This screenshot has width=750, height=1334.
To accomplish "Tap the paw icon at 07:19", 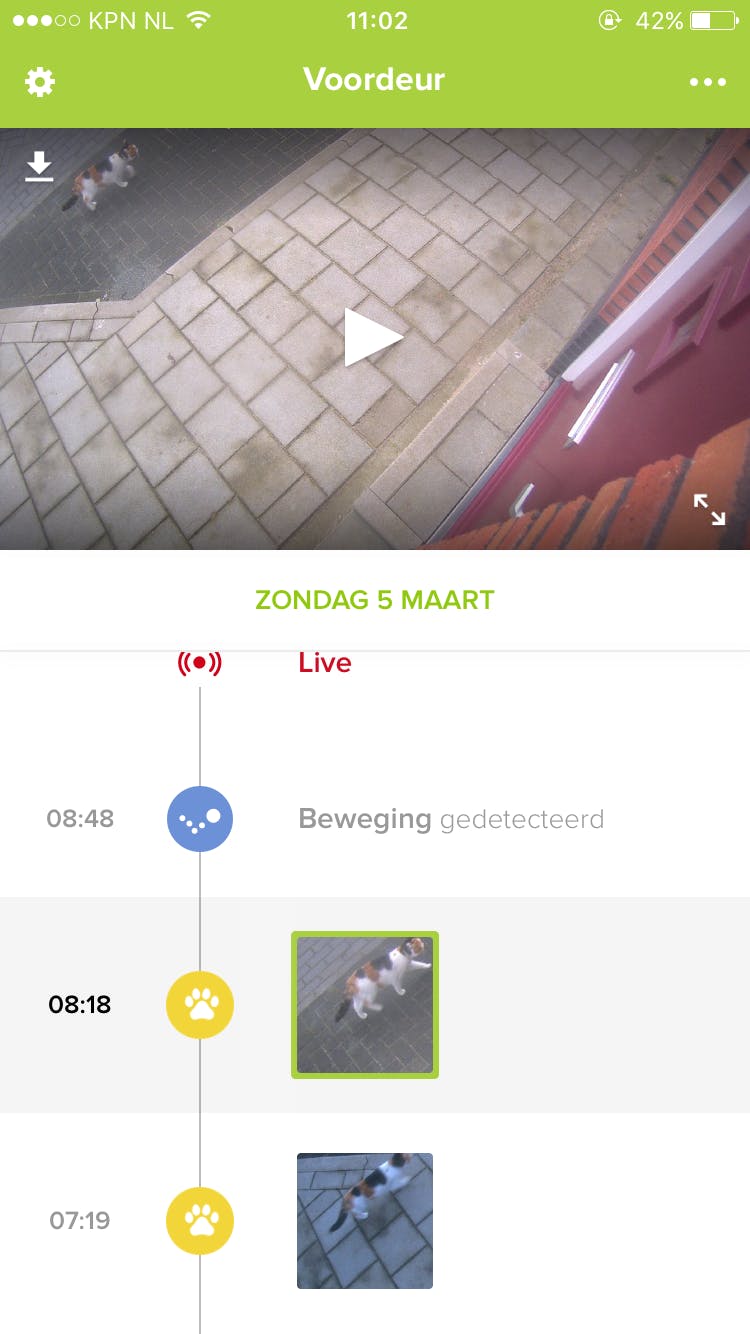I will (200, 1220).
